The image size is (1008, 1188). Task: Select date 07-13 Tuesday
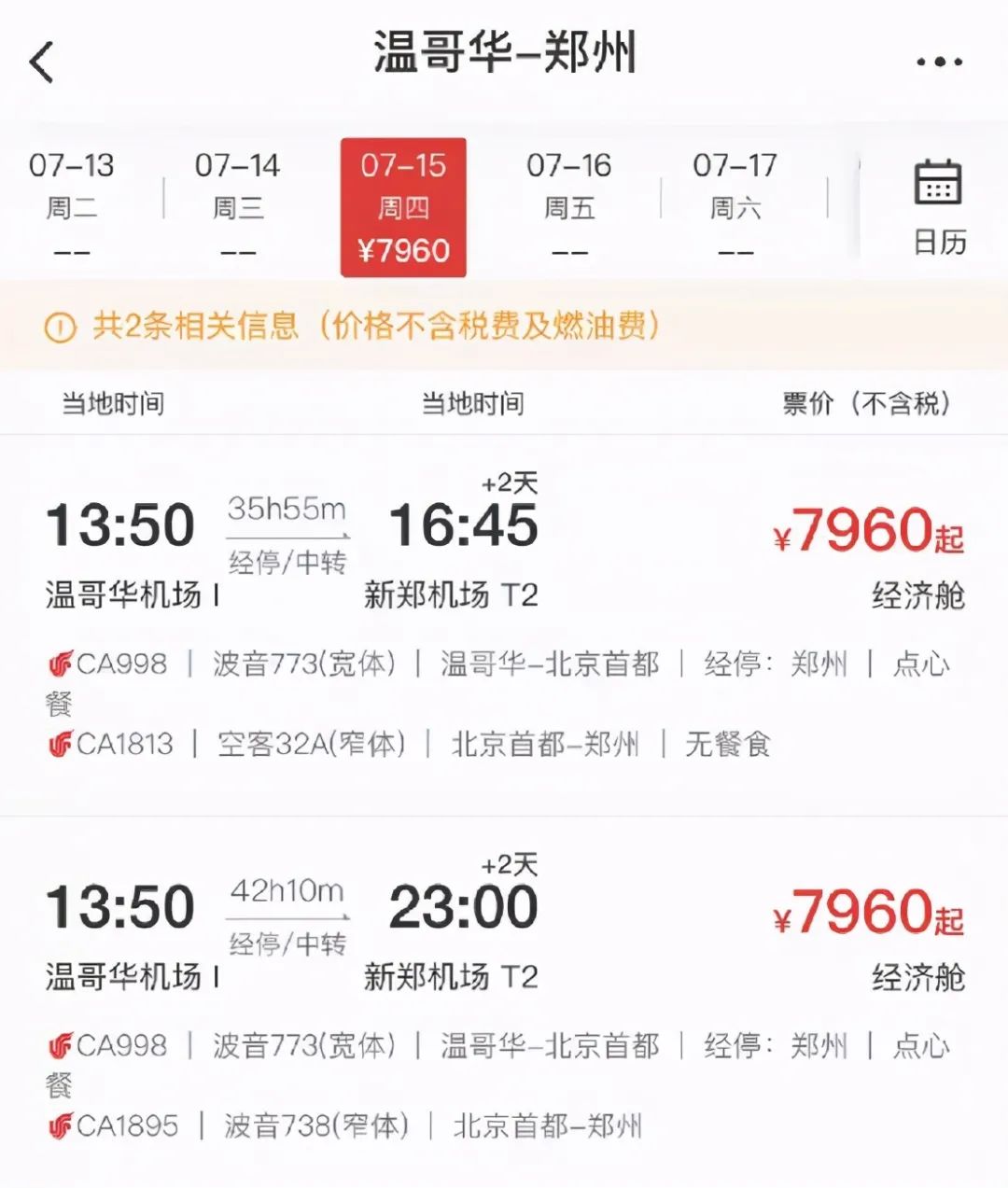coord(72,207)
